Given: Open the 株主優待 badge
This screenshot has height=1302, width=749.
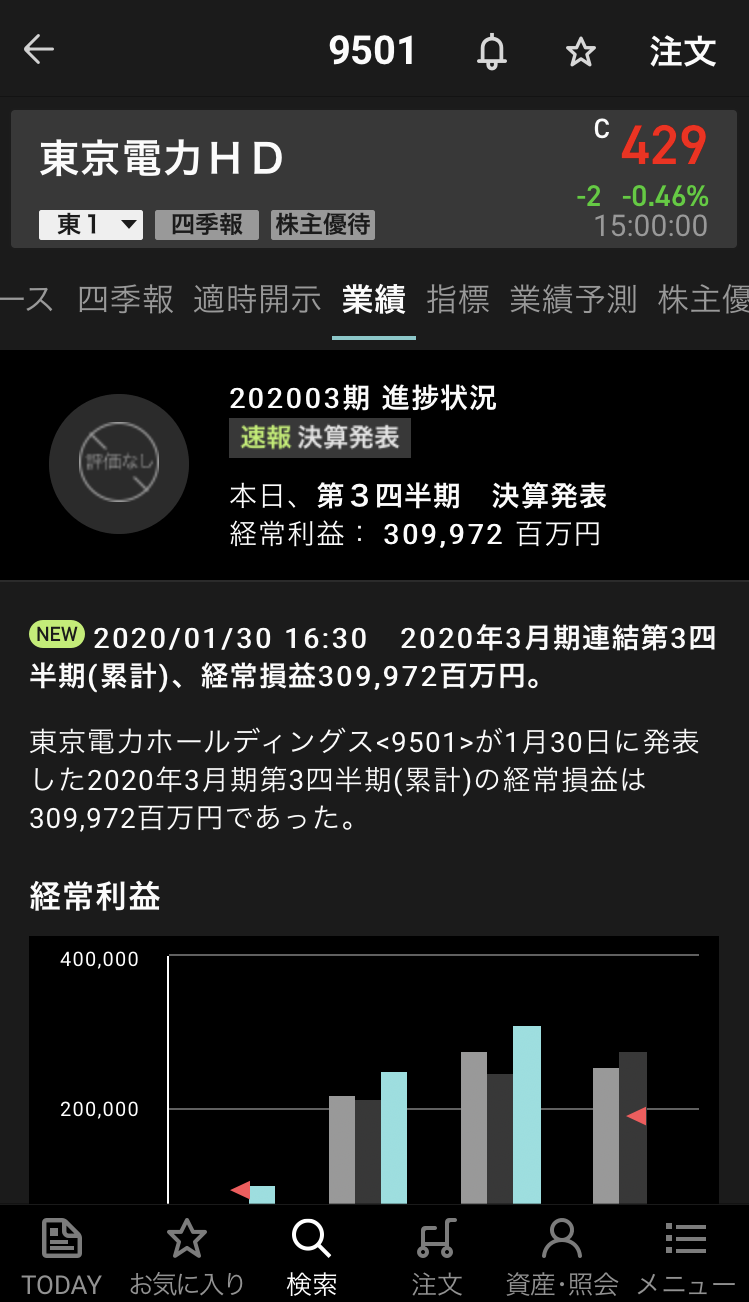Looking at the screenshot, I should (323, 225).
